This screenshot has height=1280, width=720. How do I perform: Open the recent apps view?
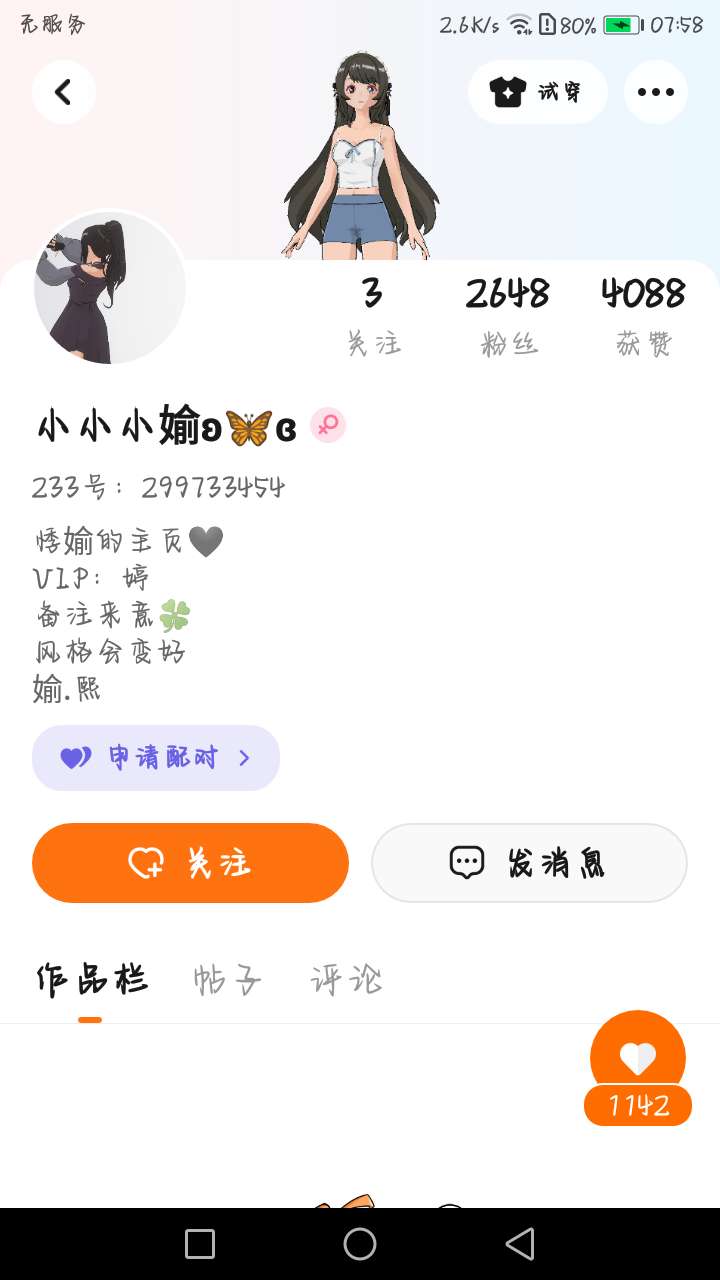200,1244
